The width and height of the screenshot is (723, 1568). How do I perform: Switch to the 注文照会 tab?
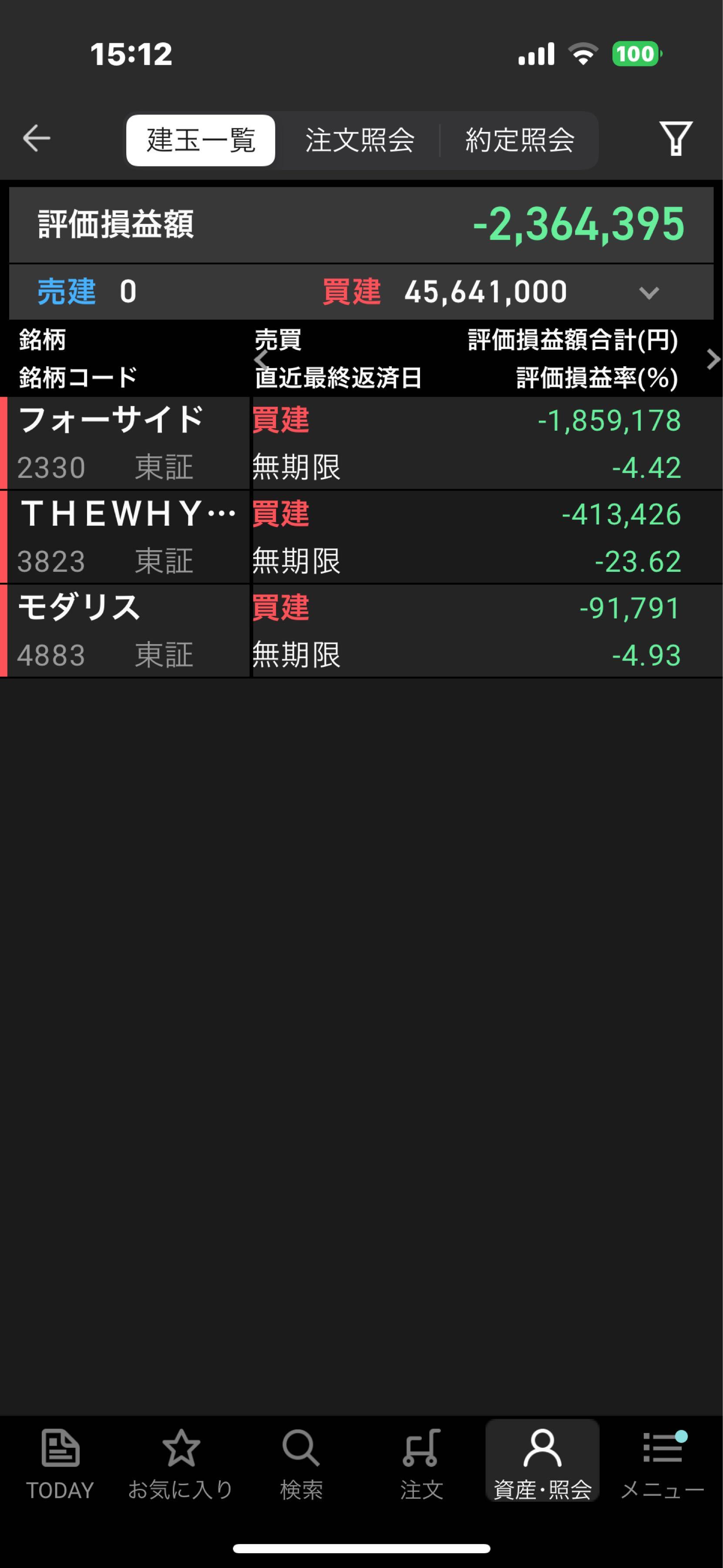pyautogui.click(x=360, y=140)
